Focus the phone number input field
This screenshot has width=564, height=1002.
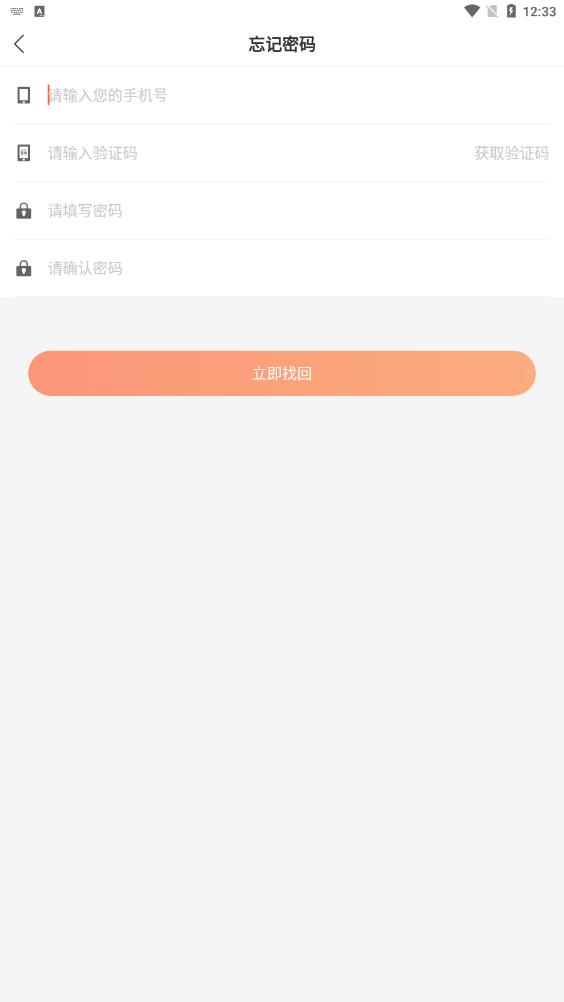[x=297, y=95]
